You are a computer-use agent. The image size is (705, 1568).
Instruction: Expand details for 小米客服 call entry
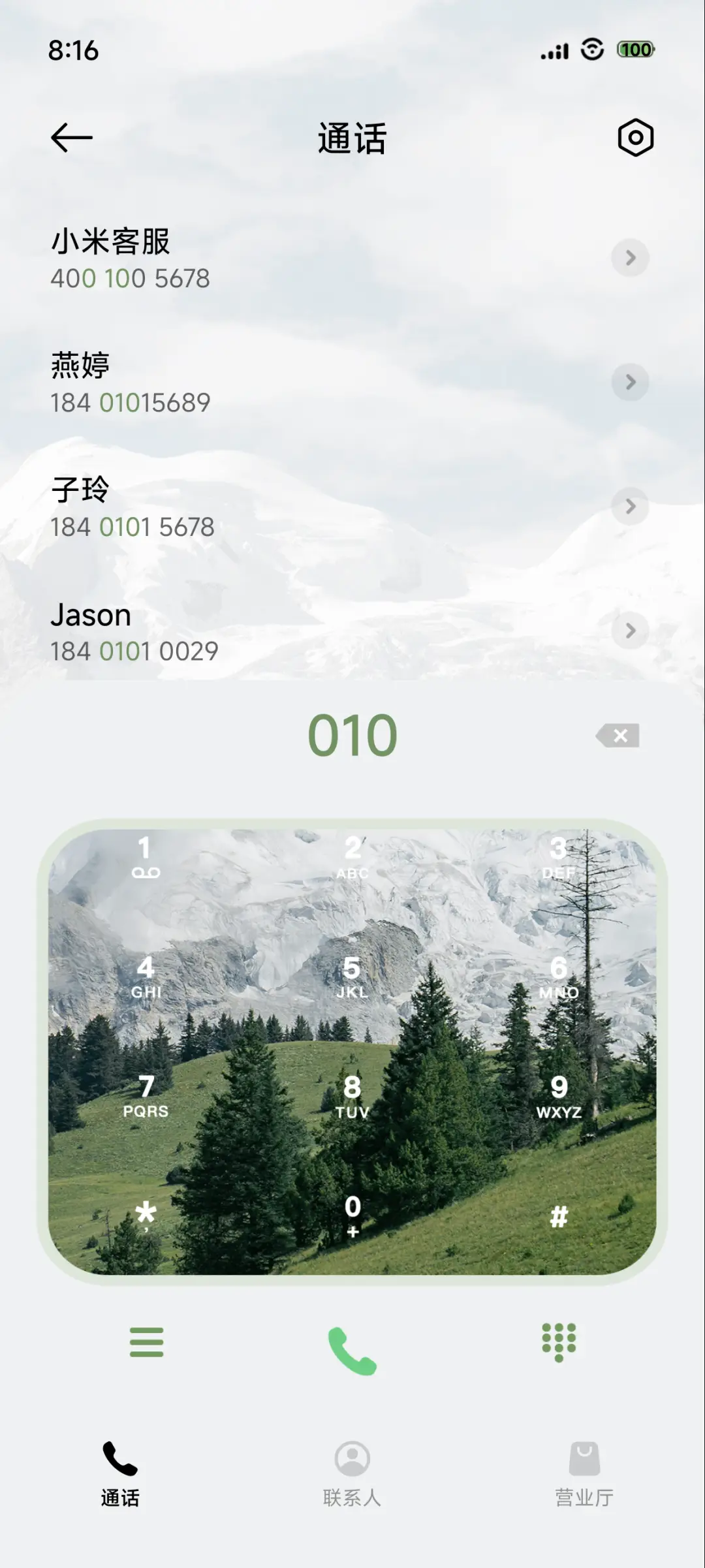click(629, 258)
